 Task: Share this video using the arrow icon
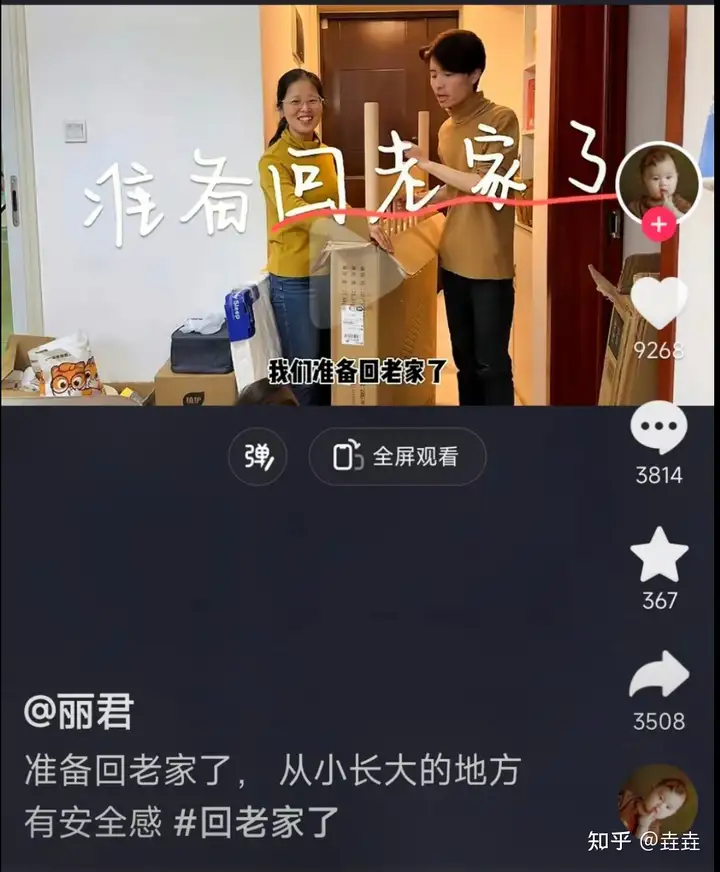click(x=659, y=677)
